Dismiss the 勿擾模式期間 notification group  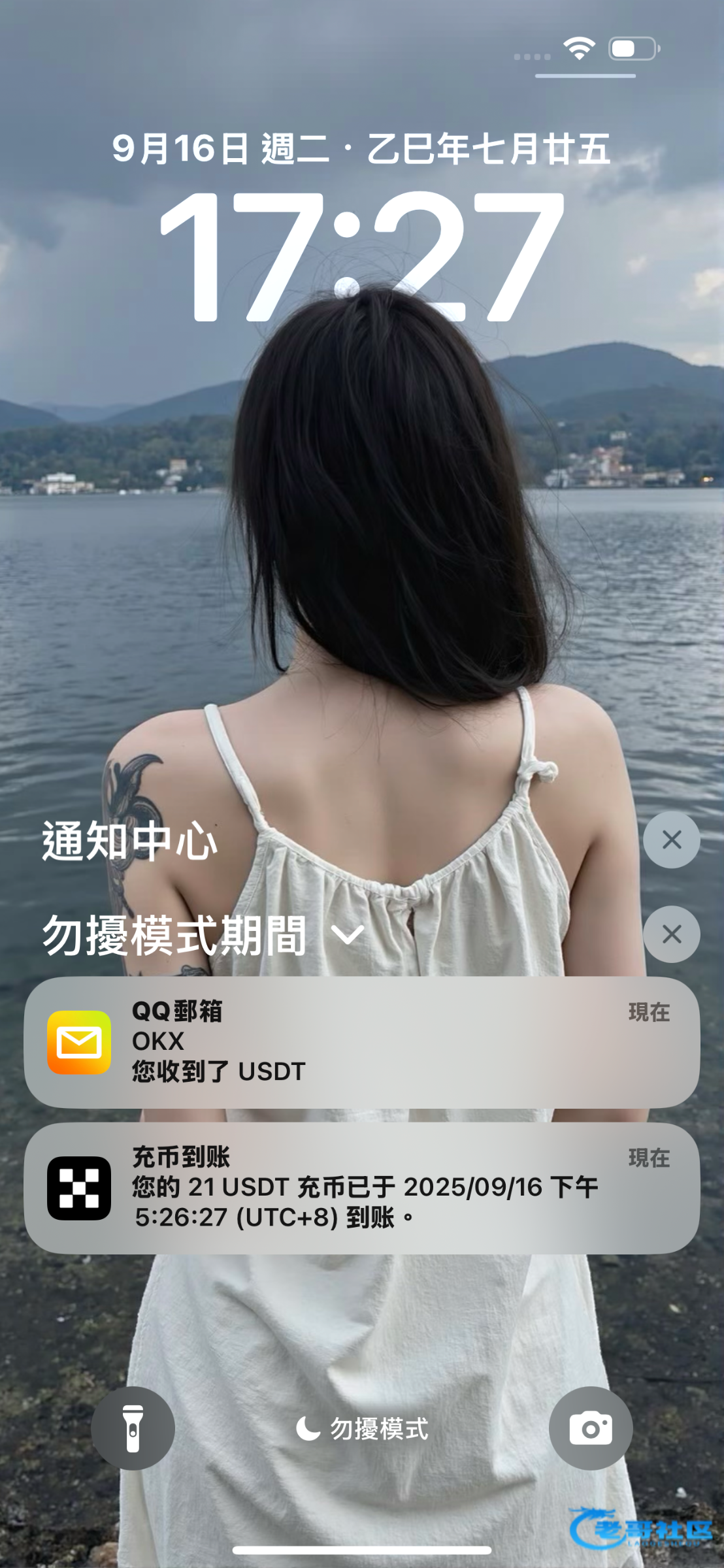[x=671, y=934]
